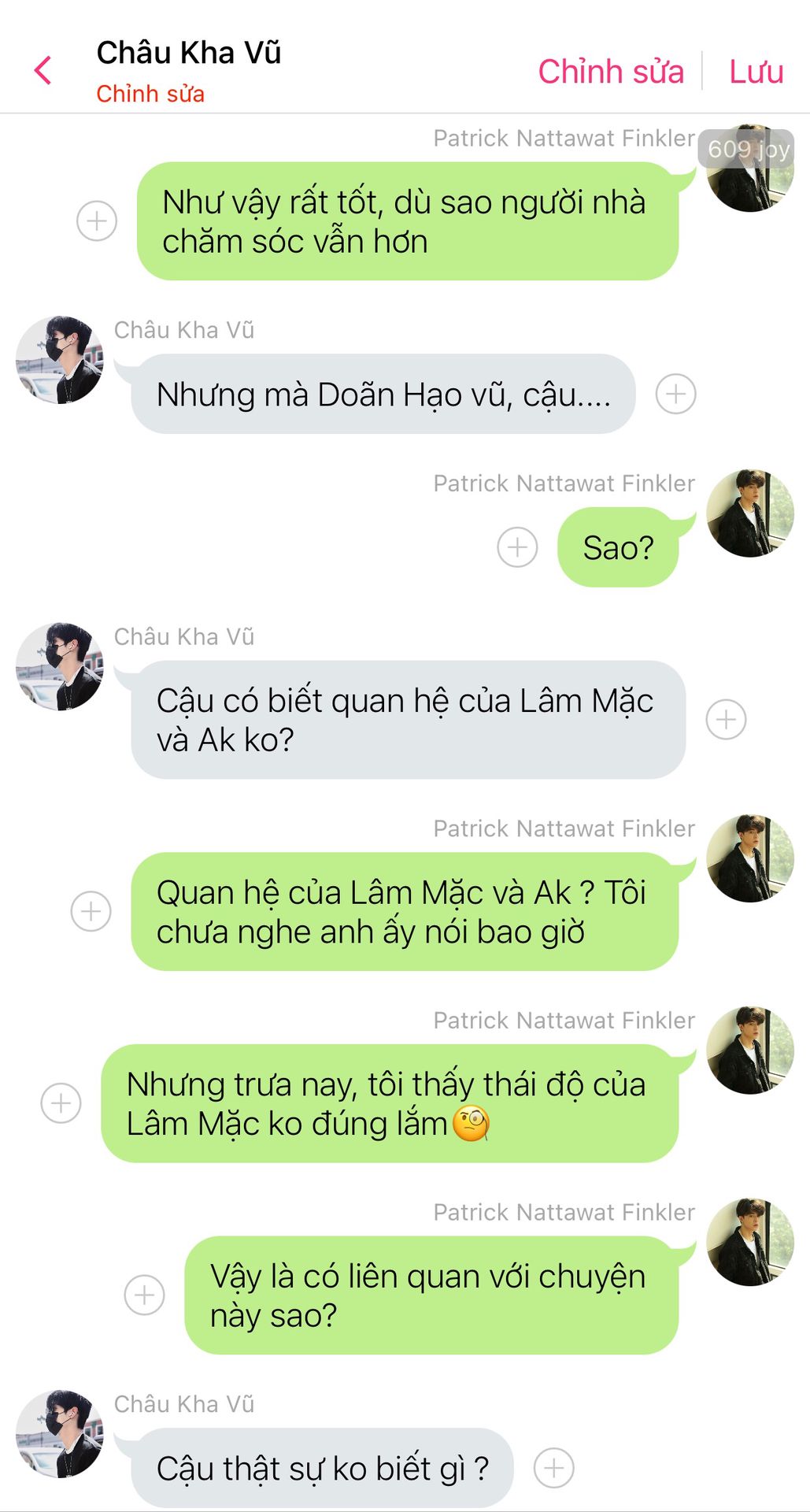Save the chat with Lưu

coord(756,72)
